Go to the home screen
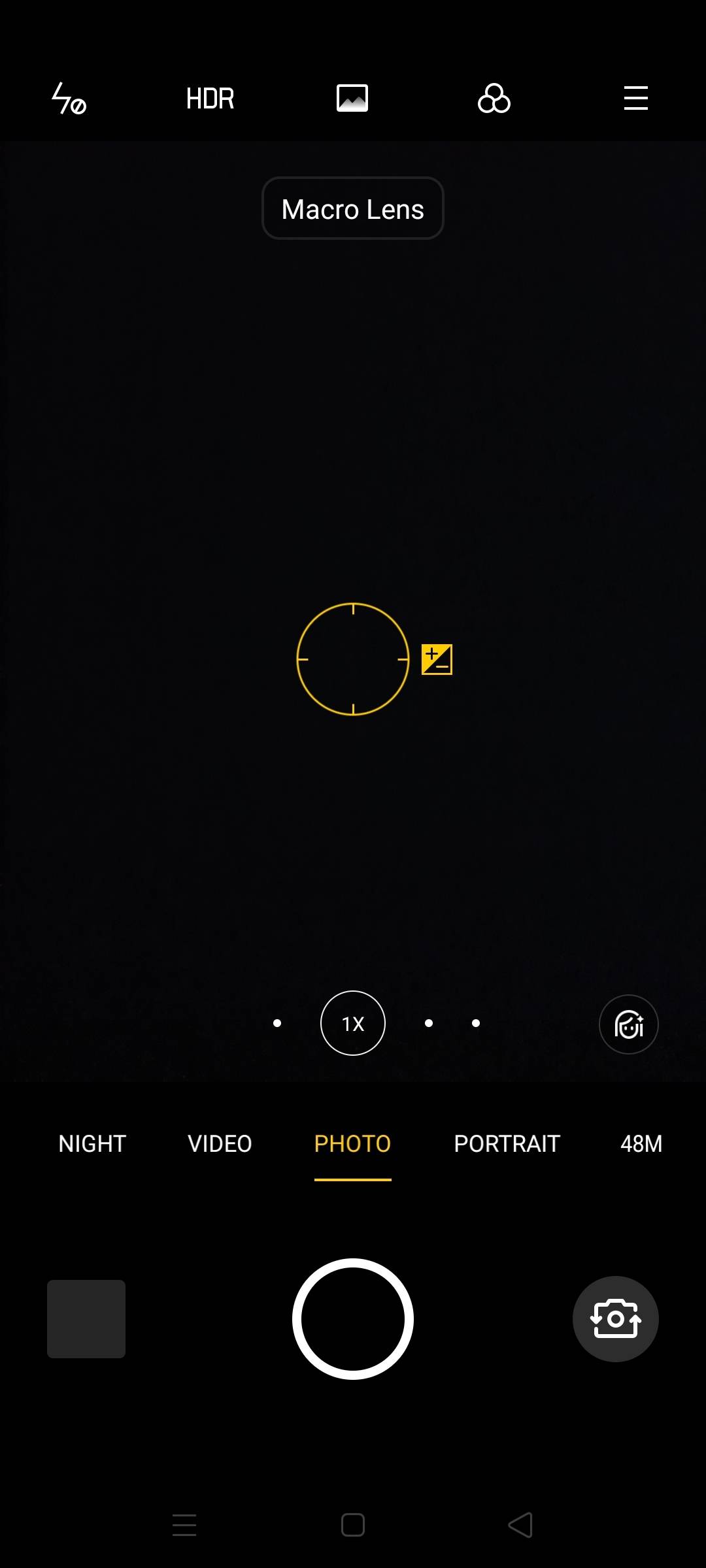 pyautogui.click(x=353, y=1526)
